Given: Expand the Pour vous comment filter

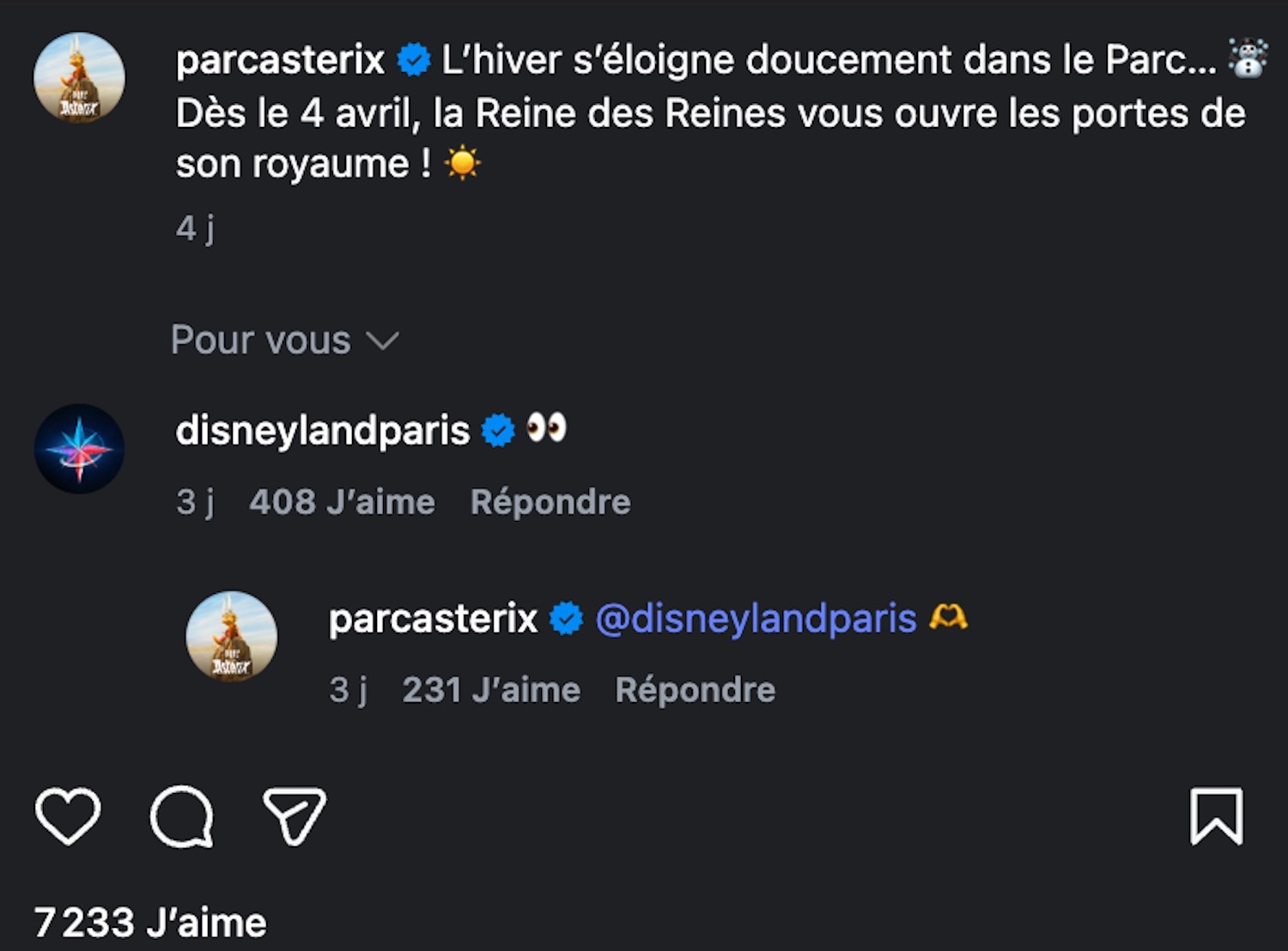Looking at the screenshot, I should (x=284, y=341).
